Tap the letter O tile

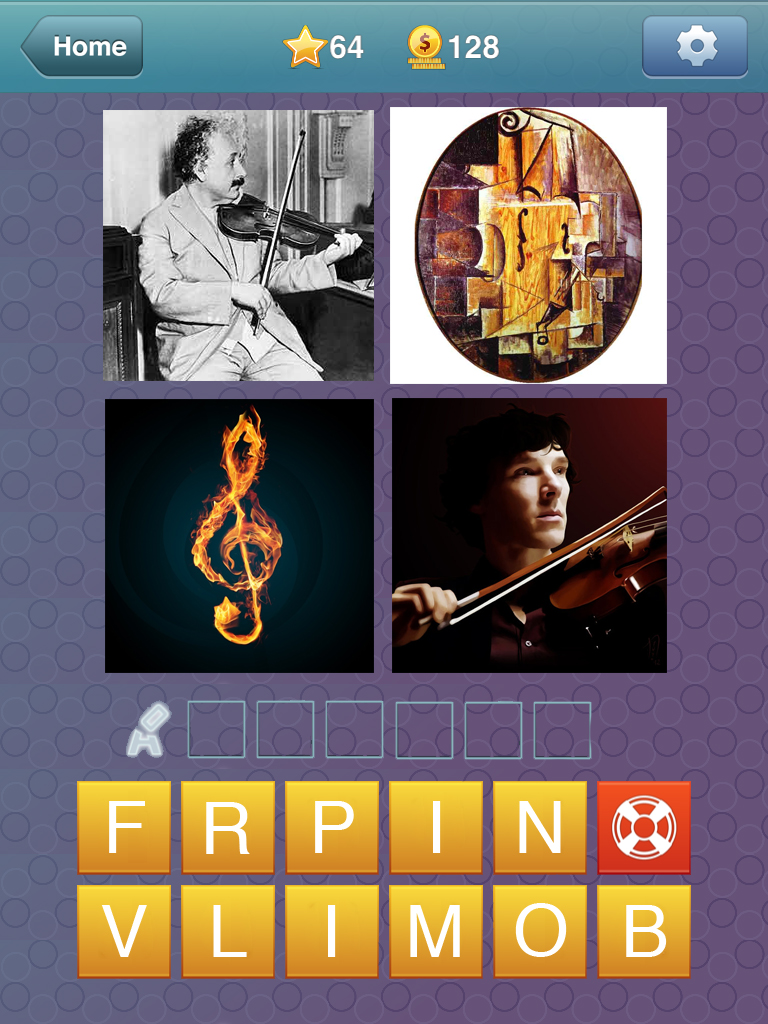[x=540, y=931]
